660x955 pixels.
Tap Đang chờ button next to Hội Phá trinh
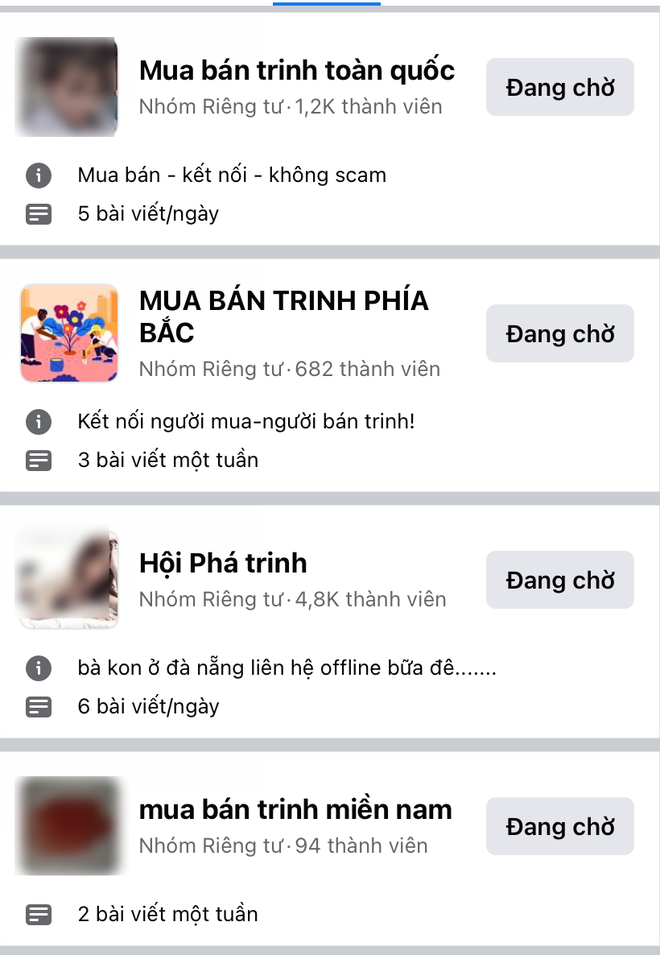point(560,580)
